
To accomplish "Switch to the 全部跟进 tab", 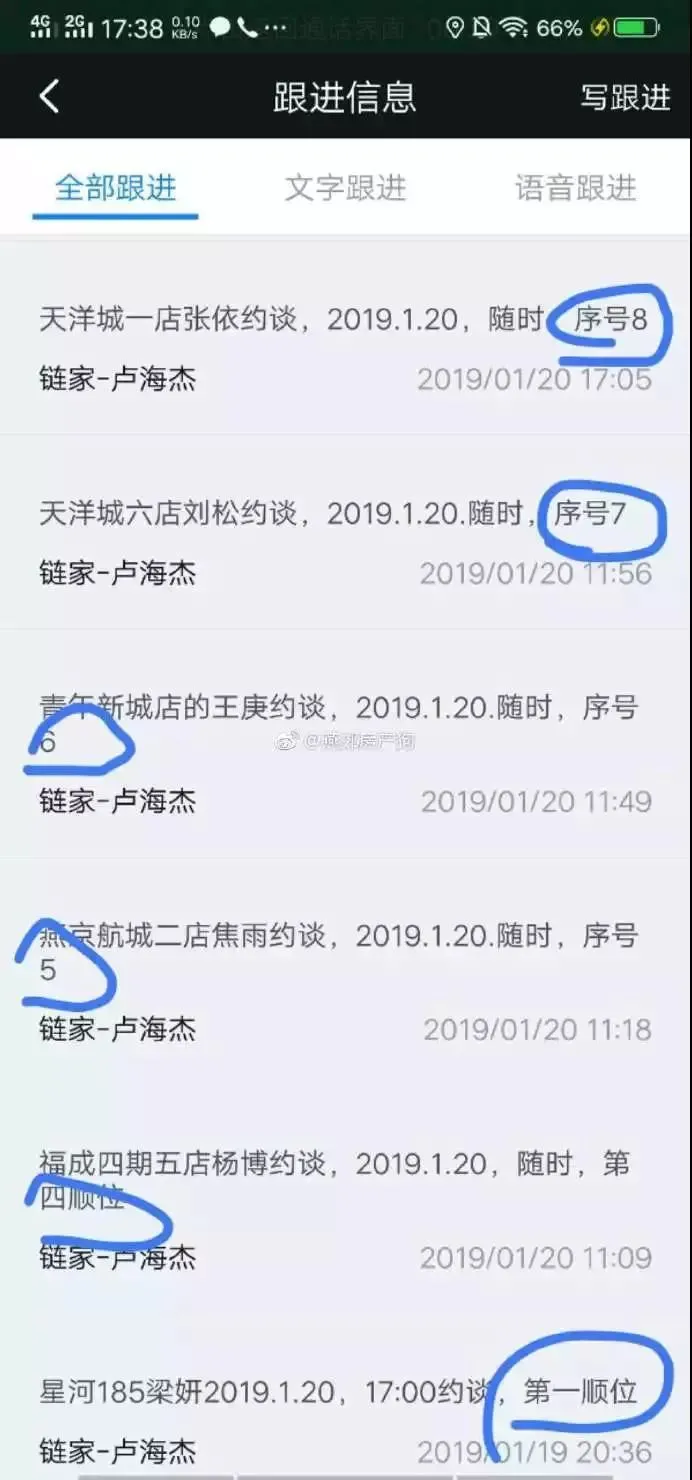I will pos(115,188).
